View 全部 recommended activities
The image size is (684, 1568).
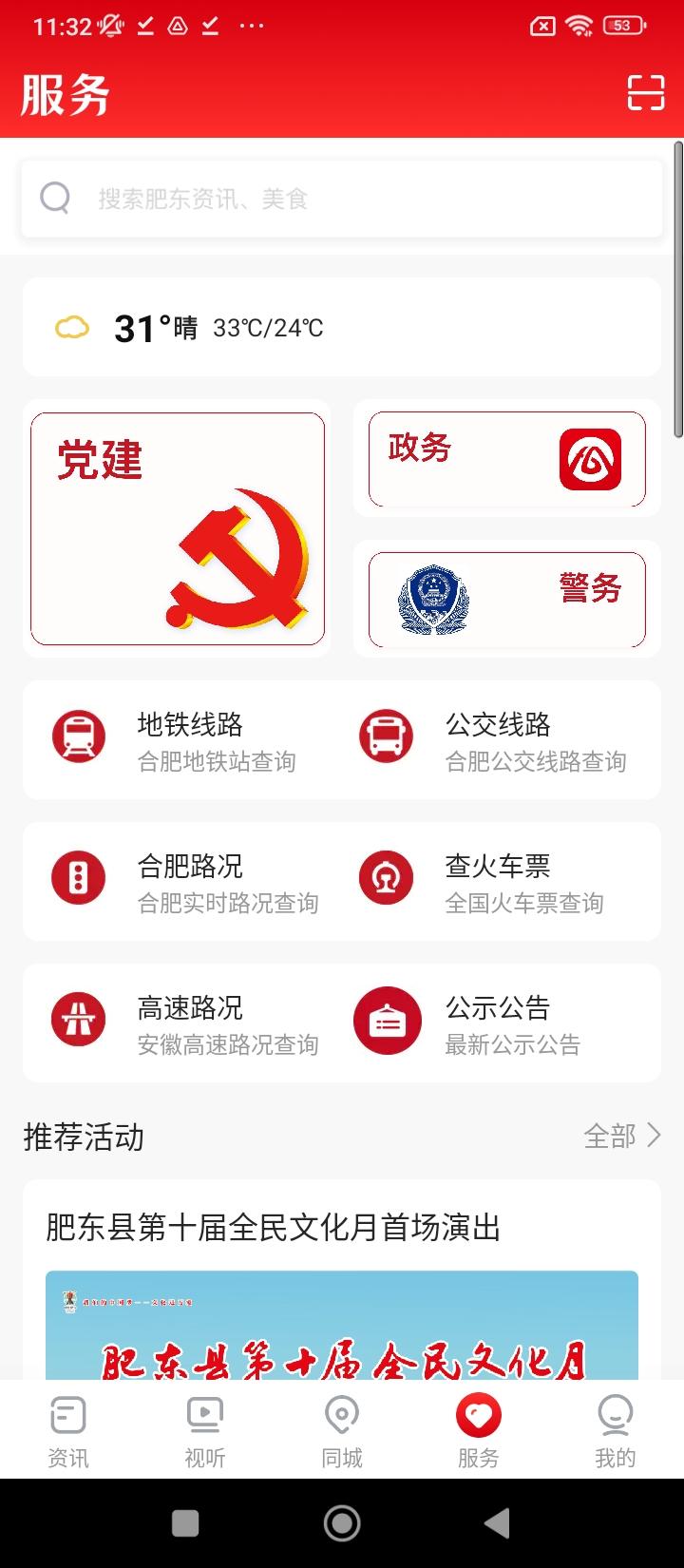tap(621, 1136)
